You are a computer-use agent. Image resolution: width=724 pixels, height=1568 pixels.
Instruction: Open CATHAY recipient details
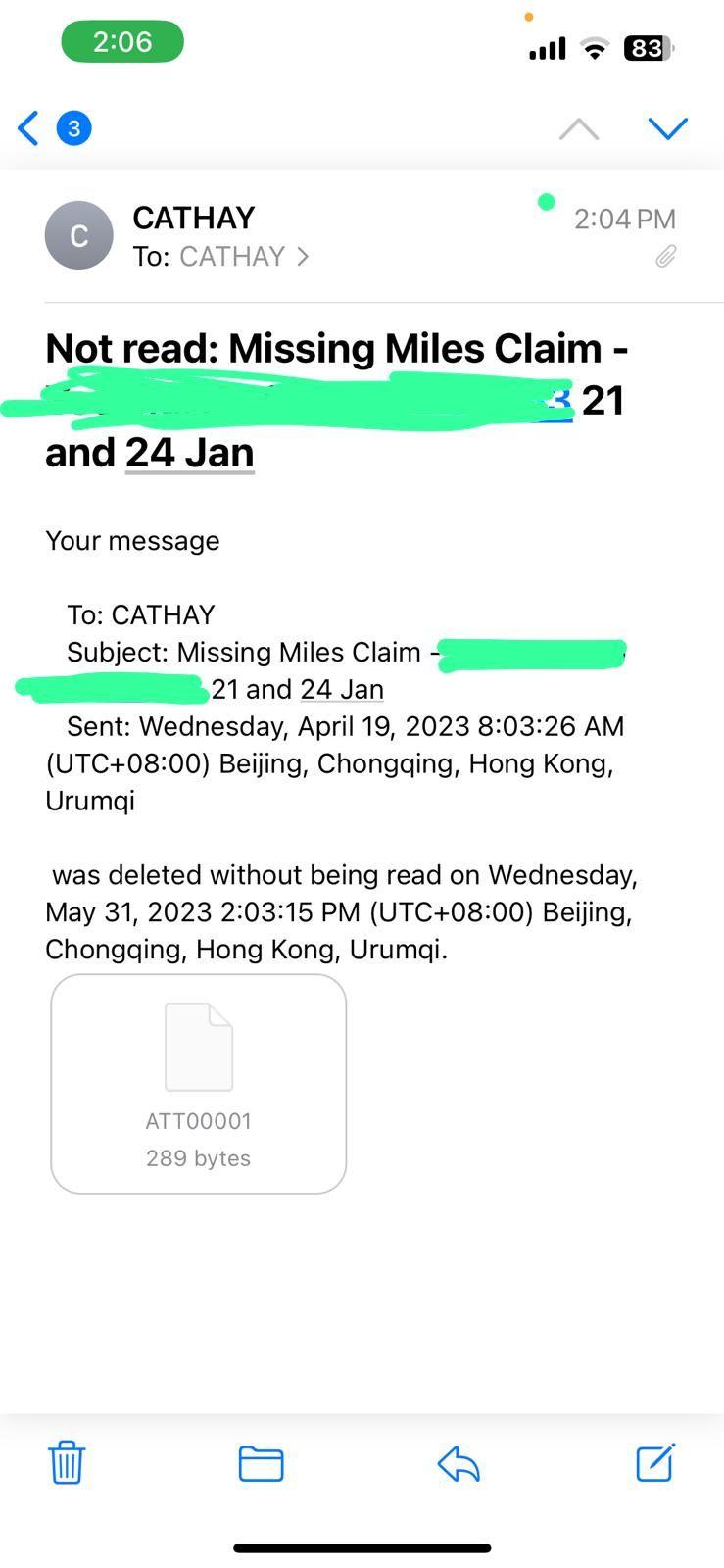243,257
